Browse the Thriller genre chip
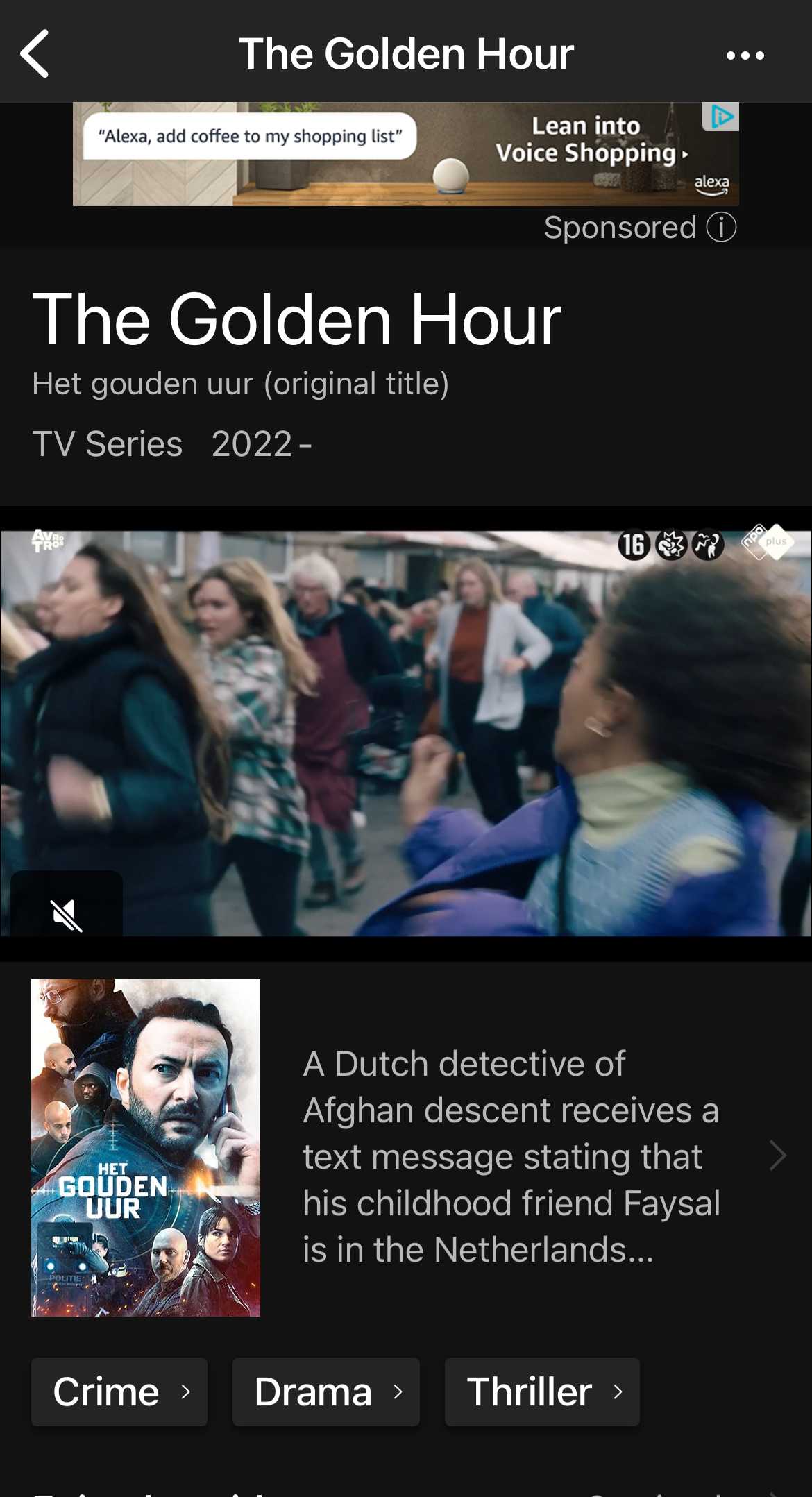Image resolution: width=812 pixels, height=1497 pixels. 542,1392
